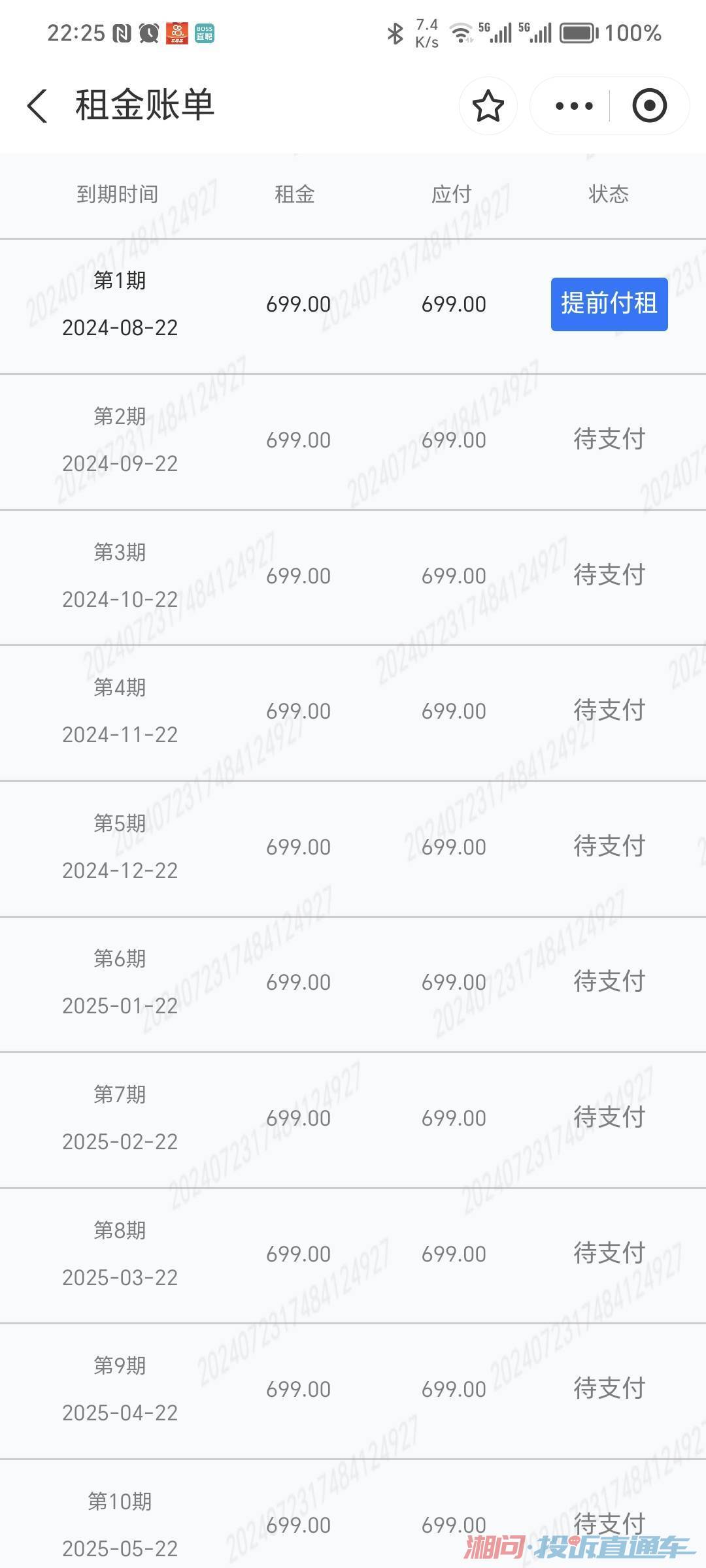The image size is (706, 1568).
Task: Go back from the 租金账单 page
Action: tap(38, 106)
